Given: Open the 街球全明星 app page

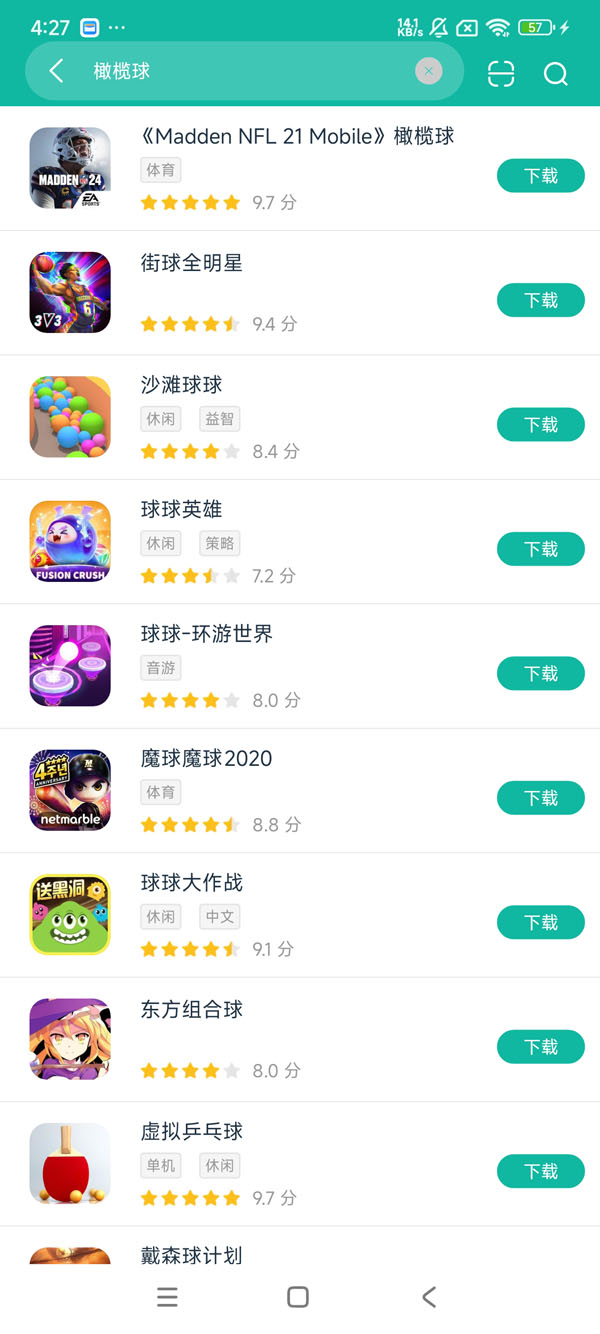Looking at the screenshot, I should (x=192, y=264).
